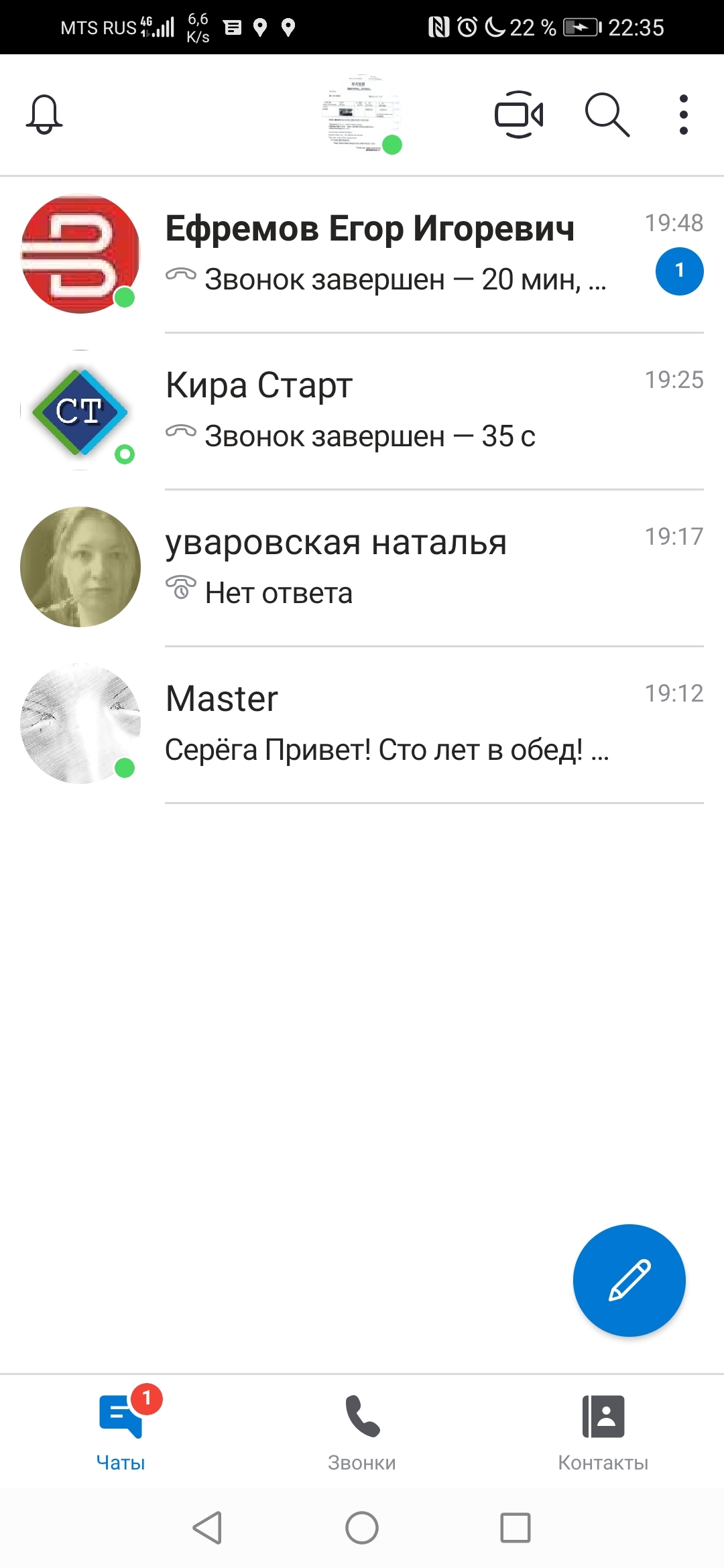Compose a new chat with the pencil button
This screenshot has height=1568, width=724.
pyautogui.click(x=629, y=1281)
